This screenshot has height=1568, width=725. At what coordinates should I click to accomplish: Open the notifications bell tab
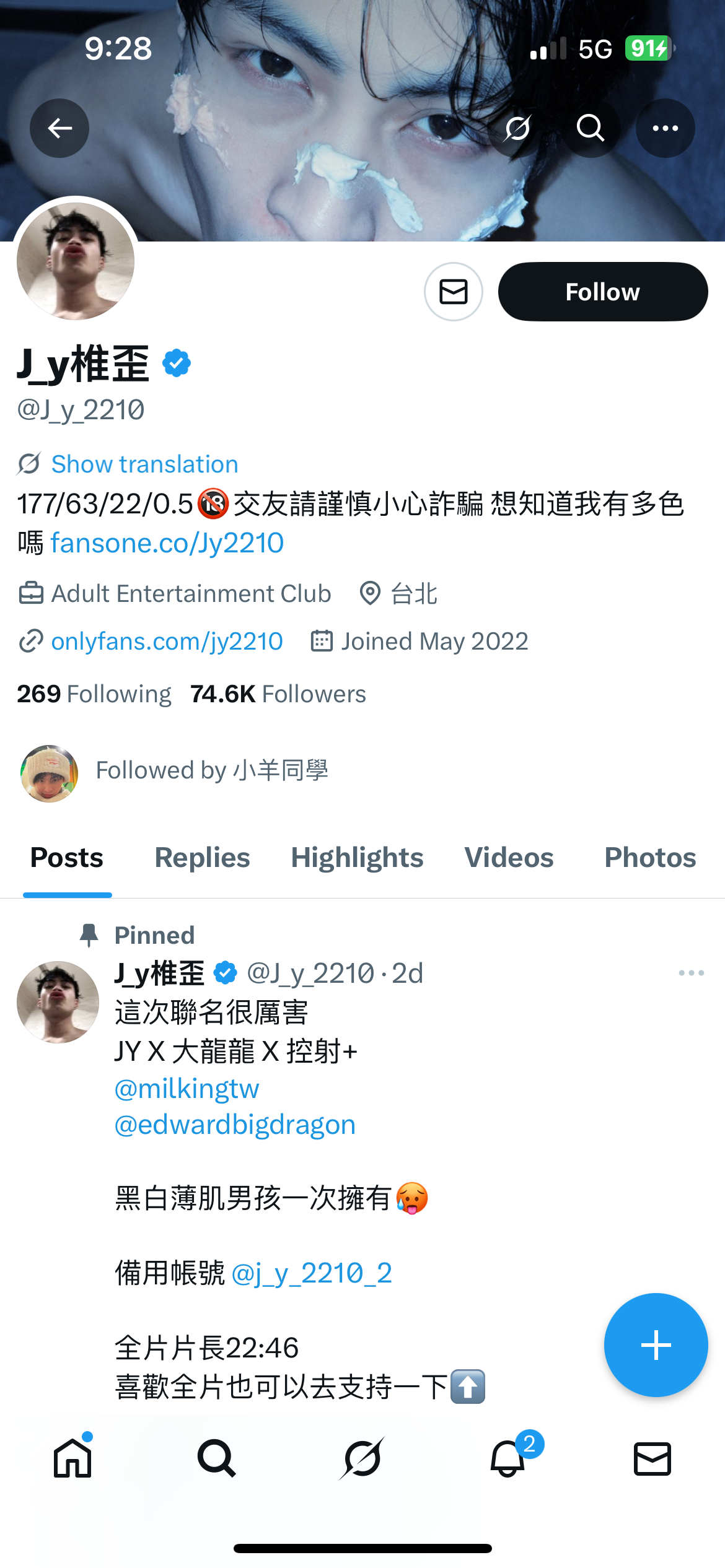508,1458
